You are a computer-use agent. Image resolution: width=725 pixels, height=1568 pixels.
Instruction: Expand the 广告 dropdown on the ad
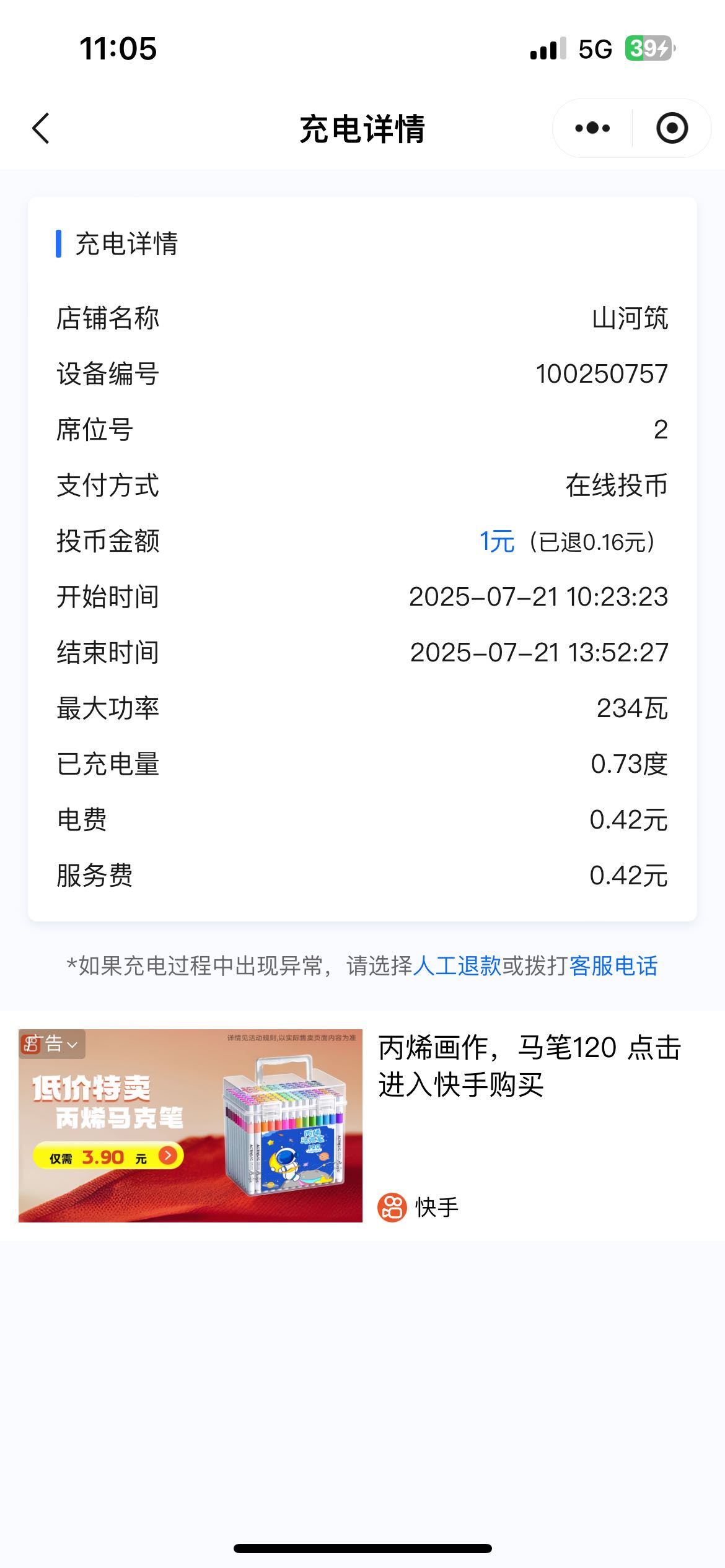click(53, 1045)
